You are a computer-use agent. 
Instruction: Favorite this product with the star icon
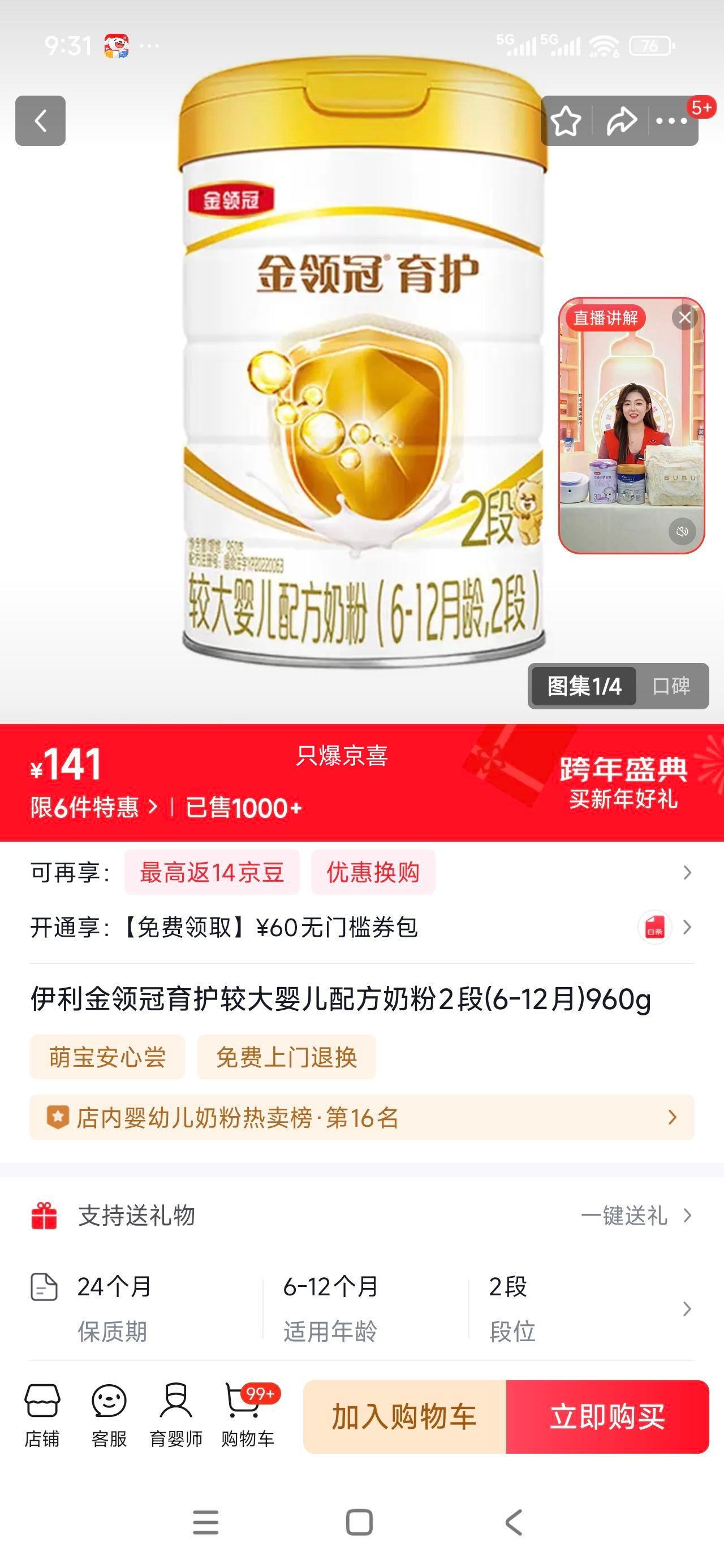[x=567, y=121]
